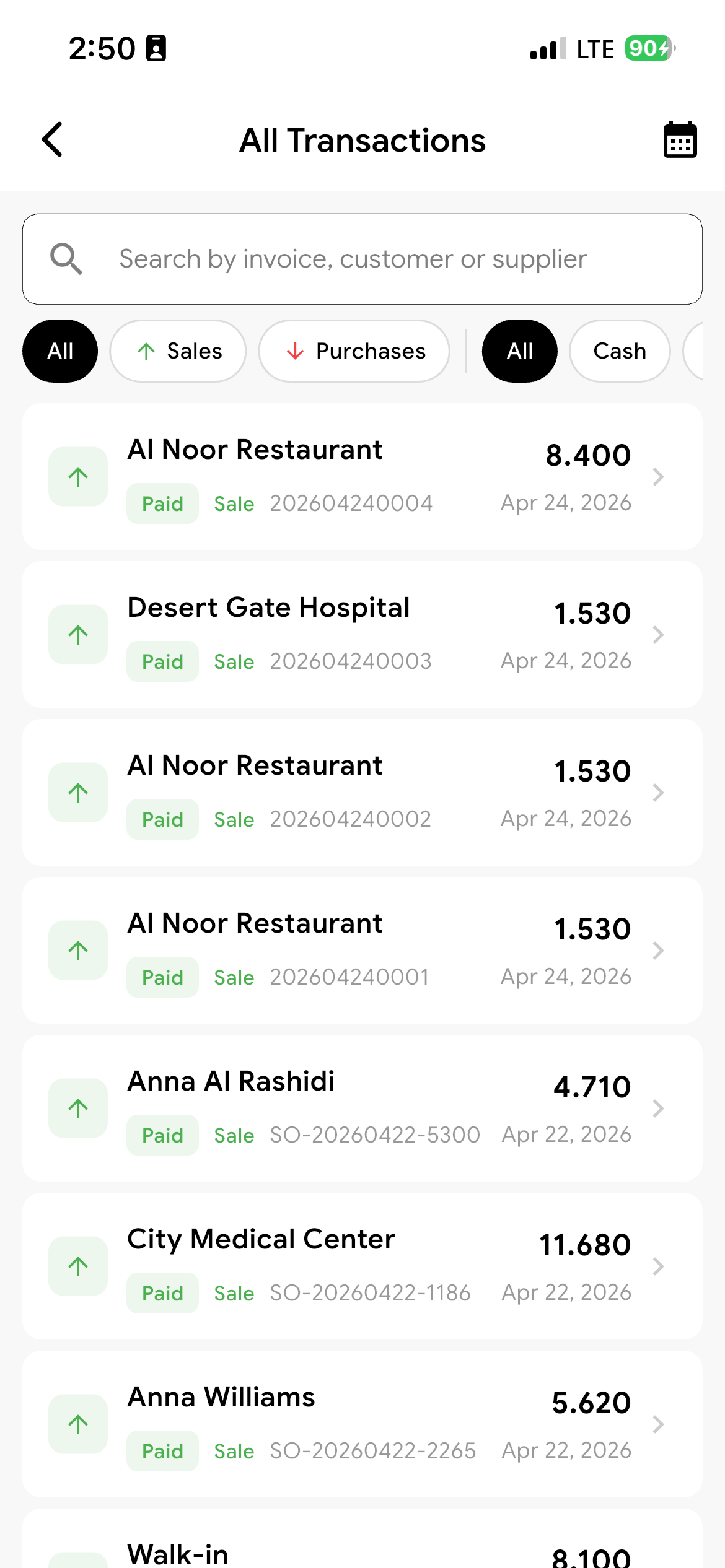Tap the green arrow icon on Anna Williams
Screen dimensions: 725x1568
tap(77, 1424)
